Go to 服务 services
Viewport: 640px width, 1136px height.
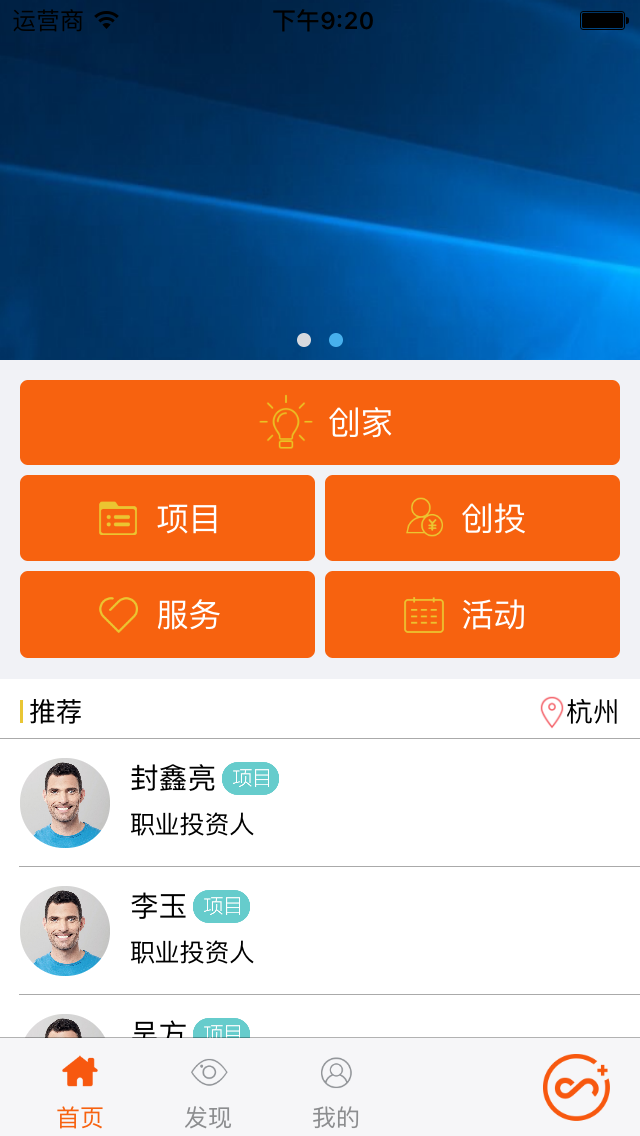pyautogui.click(x=167, y=614)
